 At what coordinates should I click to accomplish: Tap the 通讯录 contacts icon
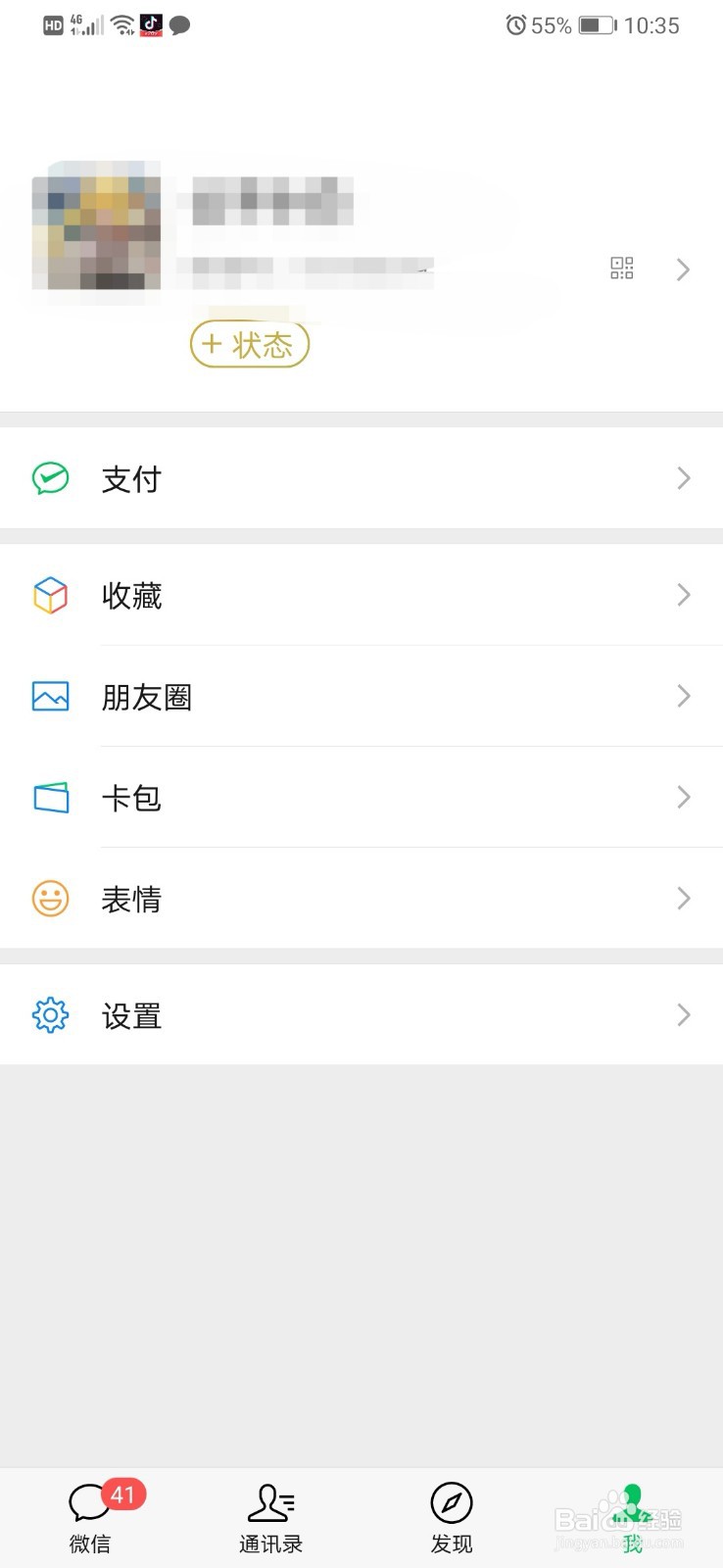(x=270, y=1502)
